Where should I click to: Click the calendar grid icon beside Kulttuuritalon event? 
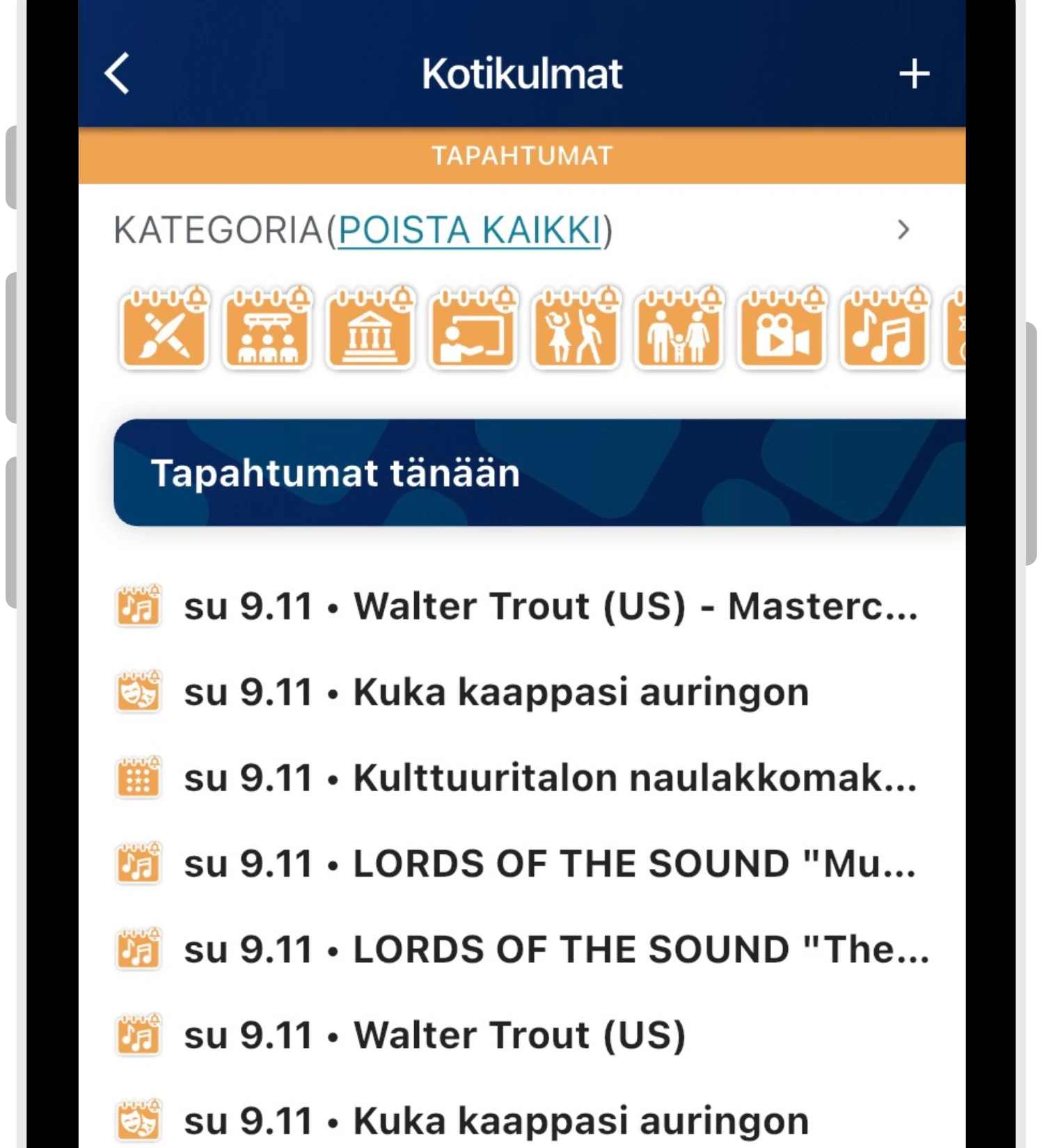point(139,777)
